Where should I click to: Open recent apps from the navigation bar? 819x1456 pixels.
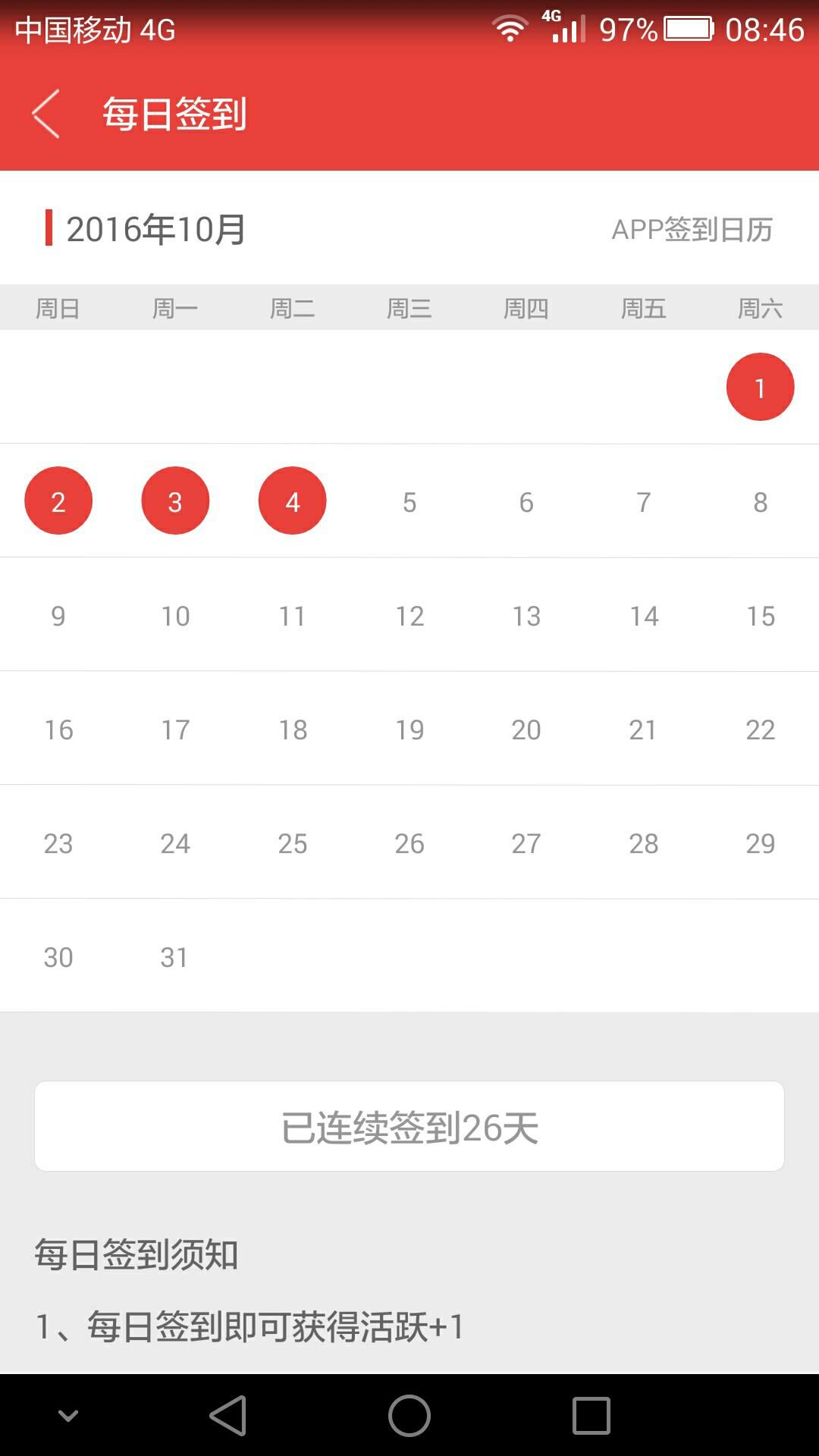591,1416
